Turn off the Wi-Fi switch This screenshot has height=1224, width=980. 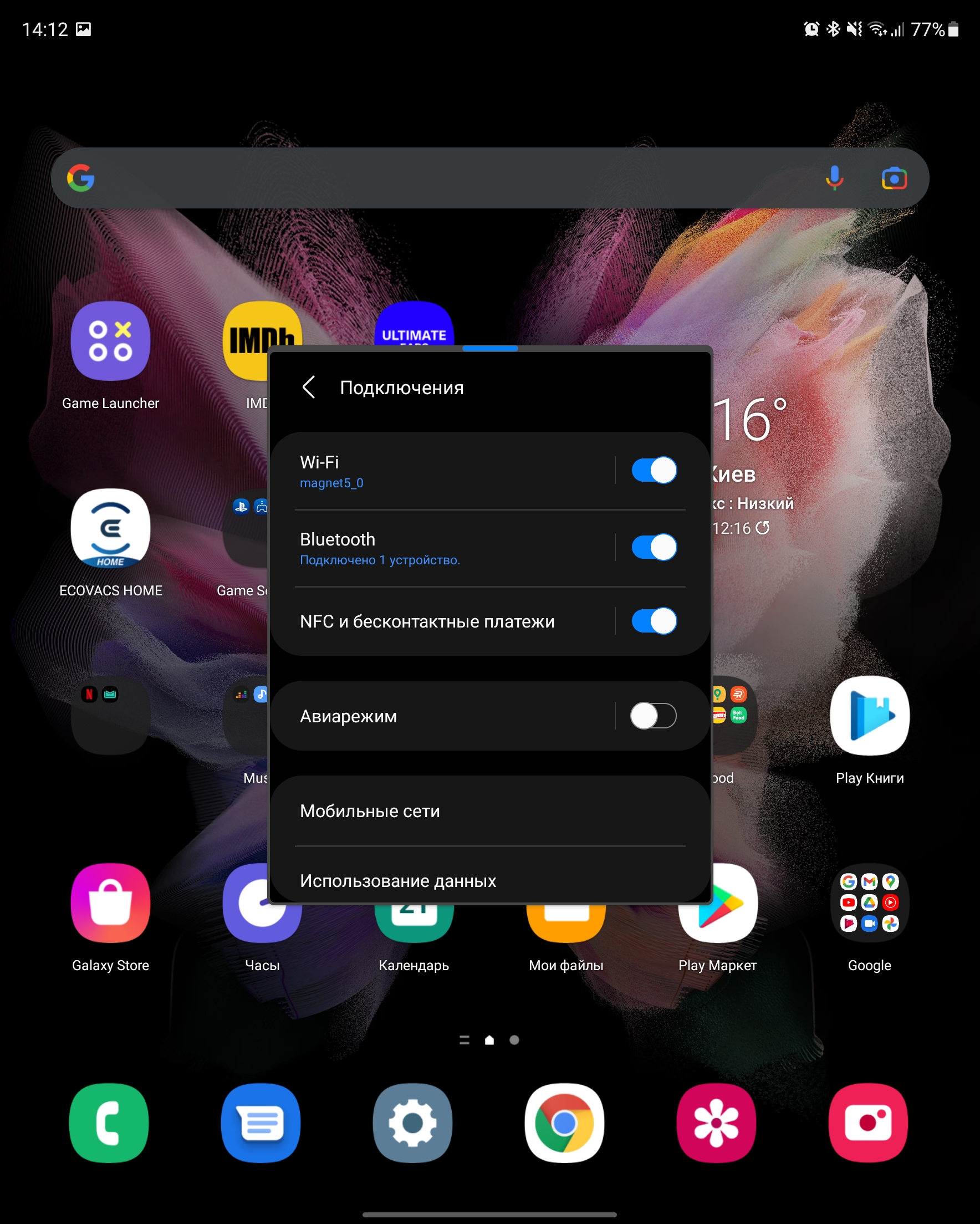[654, 470]
